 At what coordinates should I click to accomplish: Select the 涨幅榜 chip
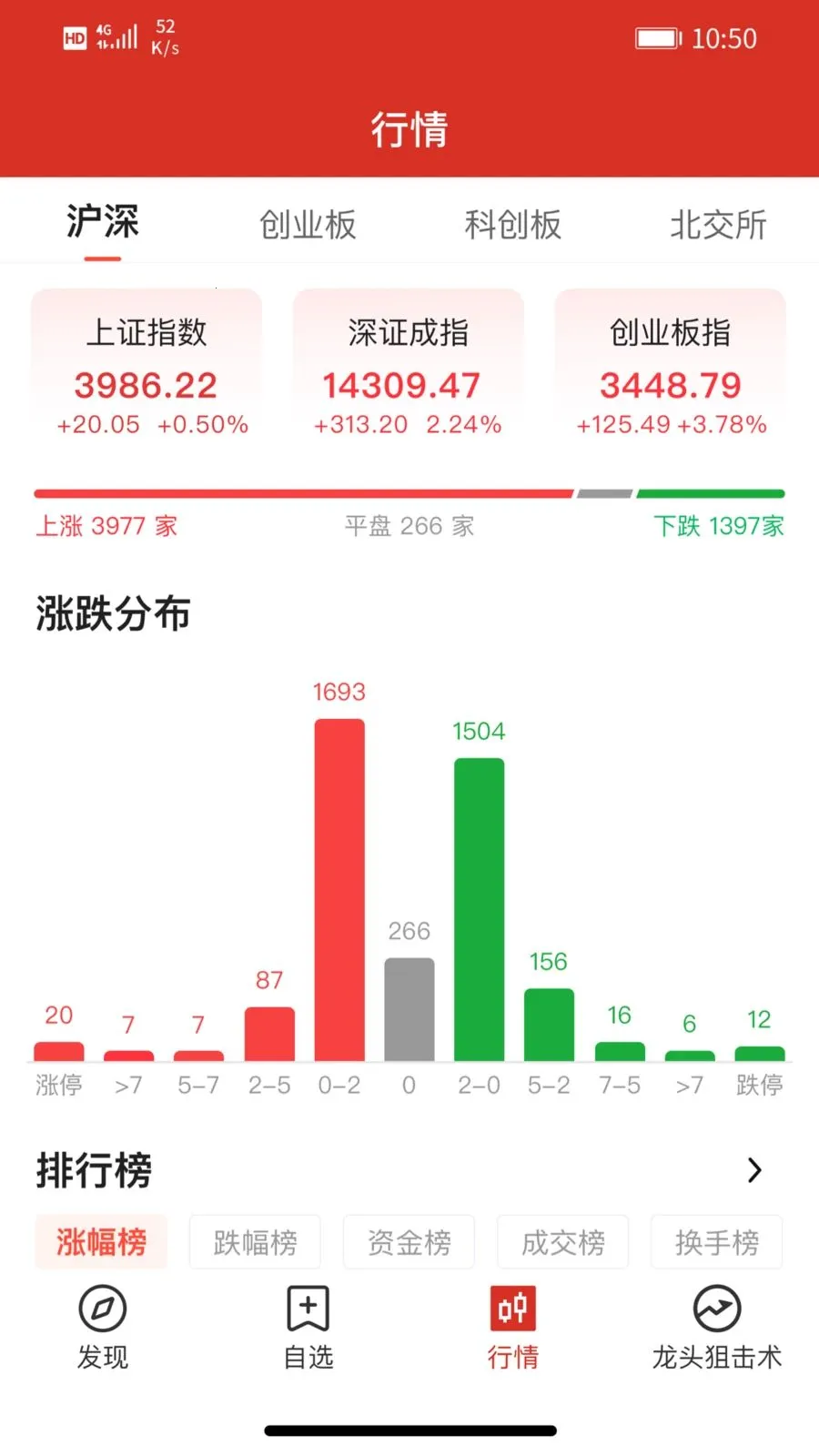click(x=101, y=1241)
